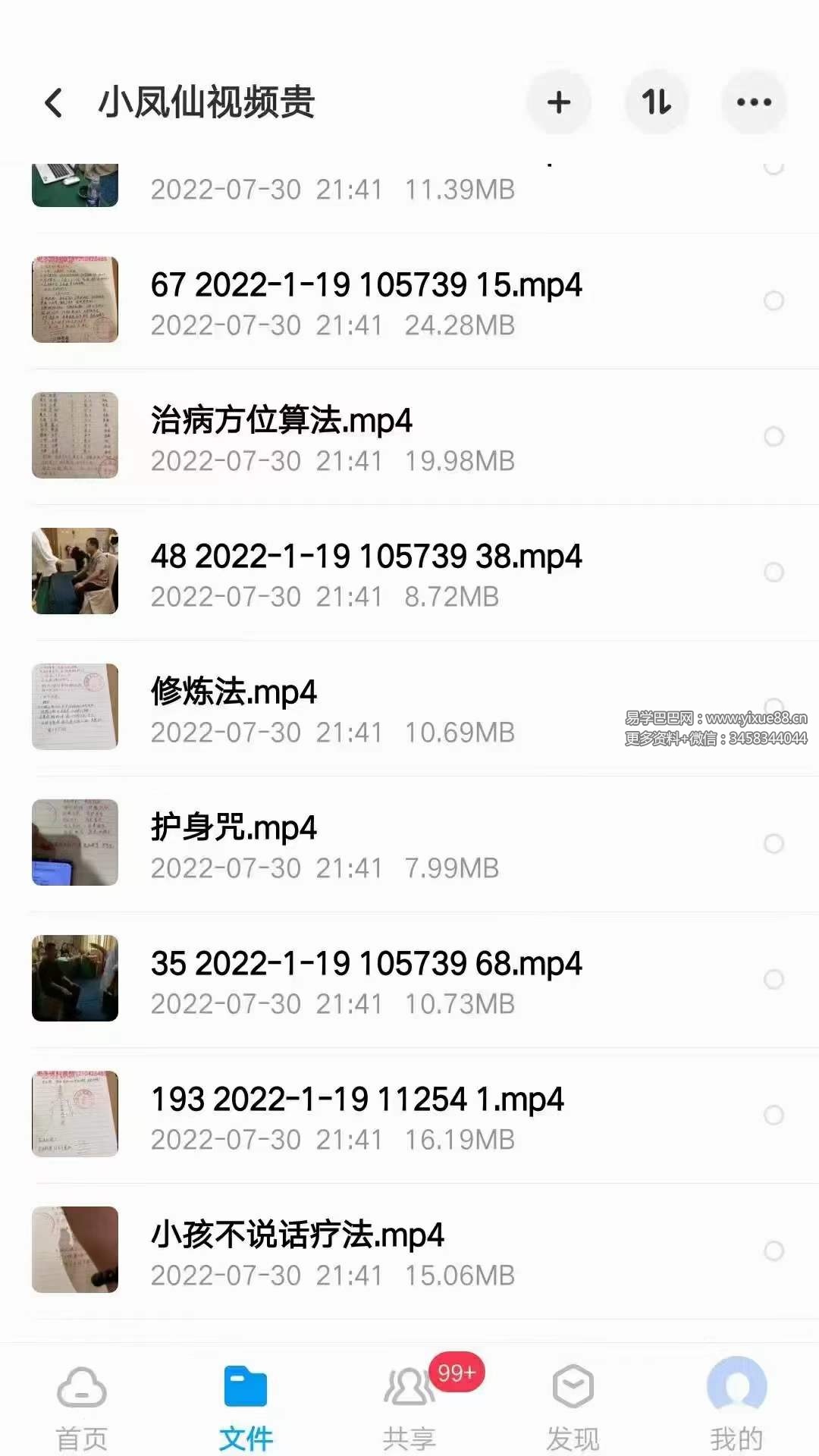The height and width of the screenshot is (1456, 819).
Task: Open 48 2022-1-19 105739 38.mp4
Action: (366, 557)
